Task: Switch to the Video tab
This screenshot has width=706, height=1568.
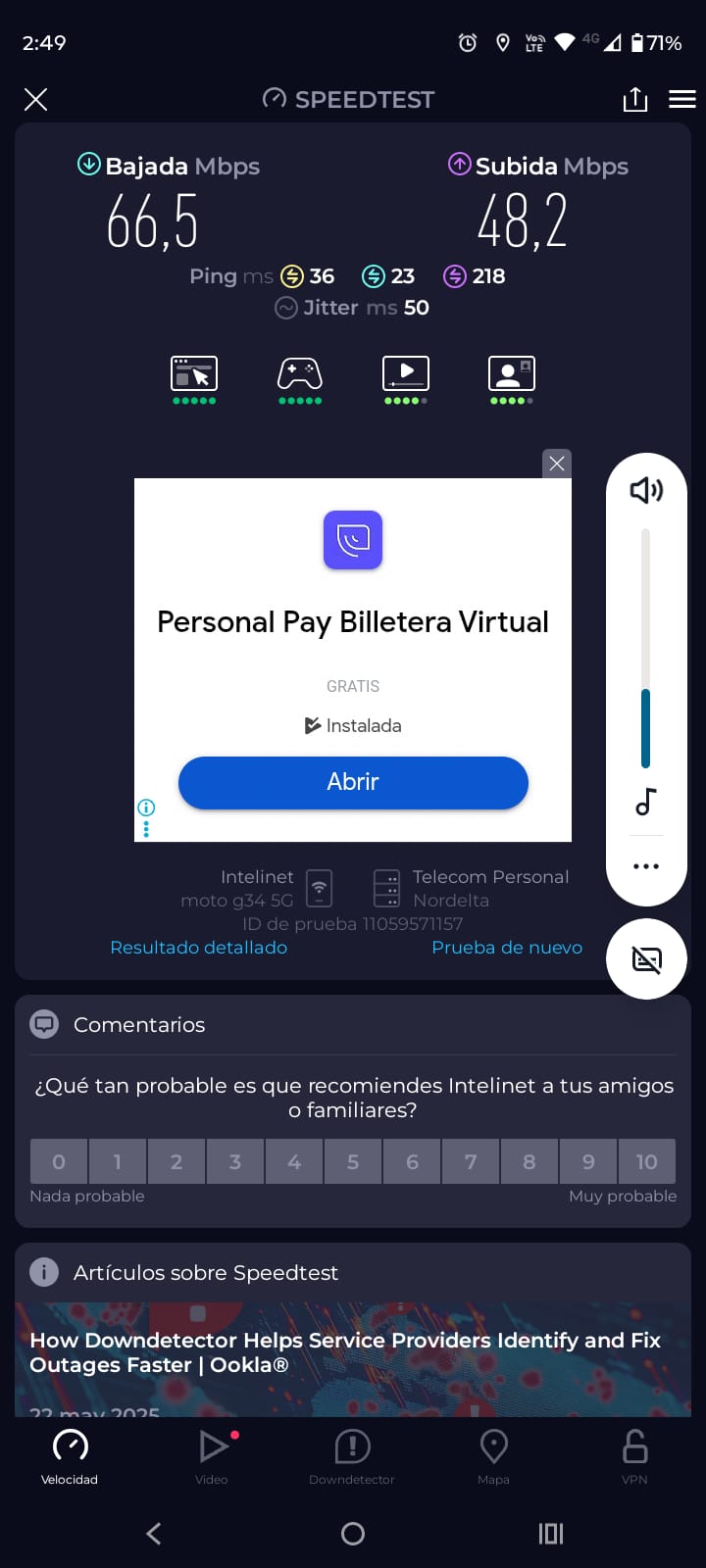Action: pyautogui.click(x=212, y=1455)
